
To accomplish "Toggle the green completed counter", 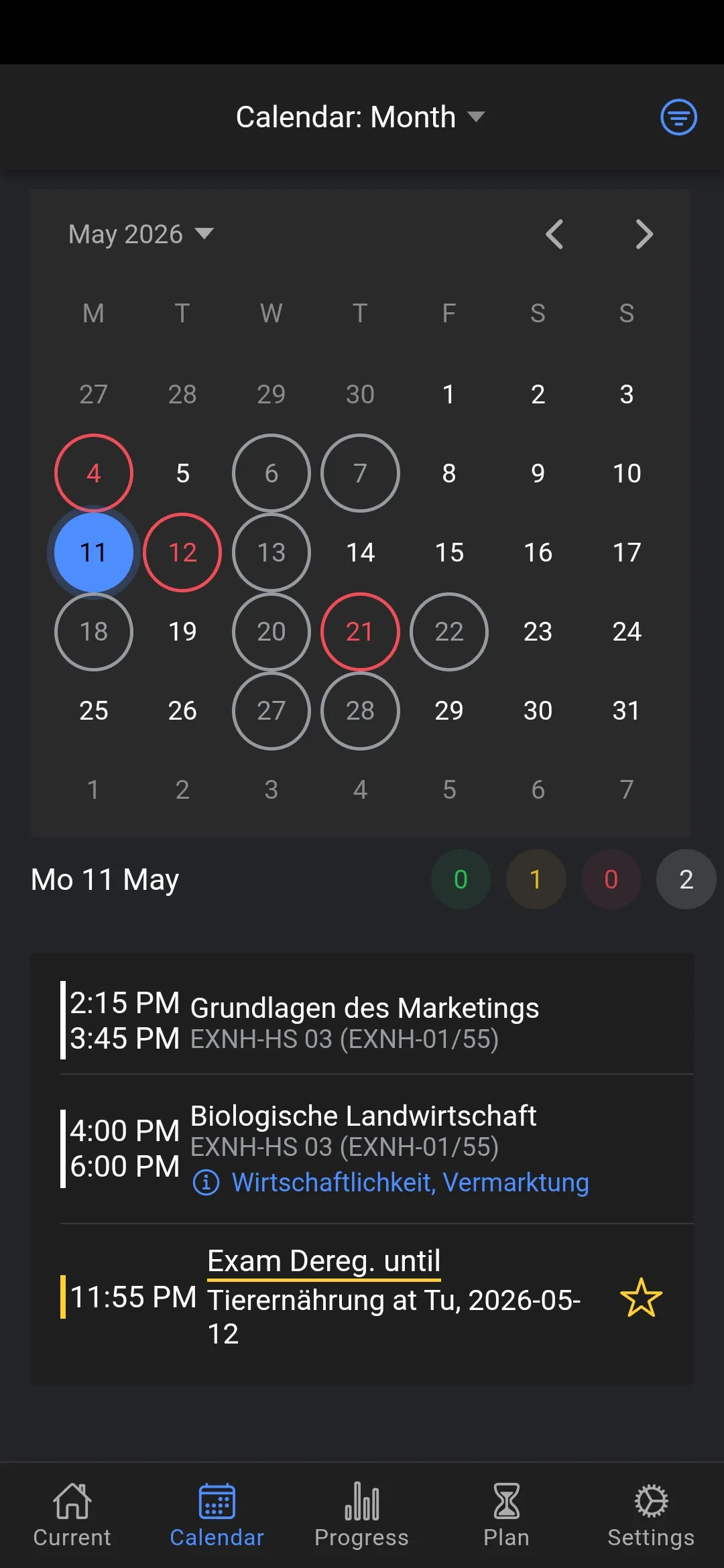I will tap(461, 880).
